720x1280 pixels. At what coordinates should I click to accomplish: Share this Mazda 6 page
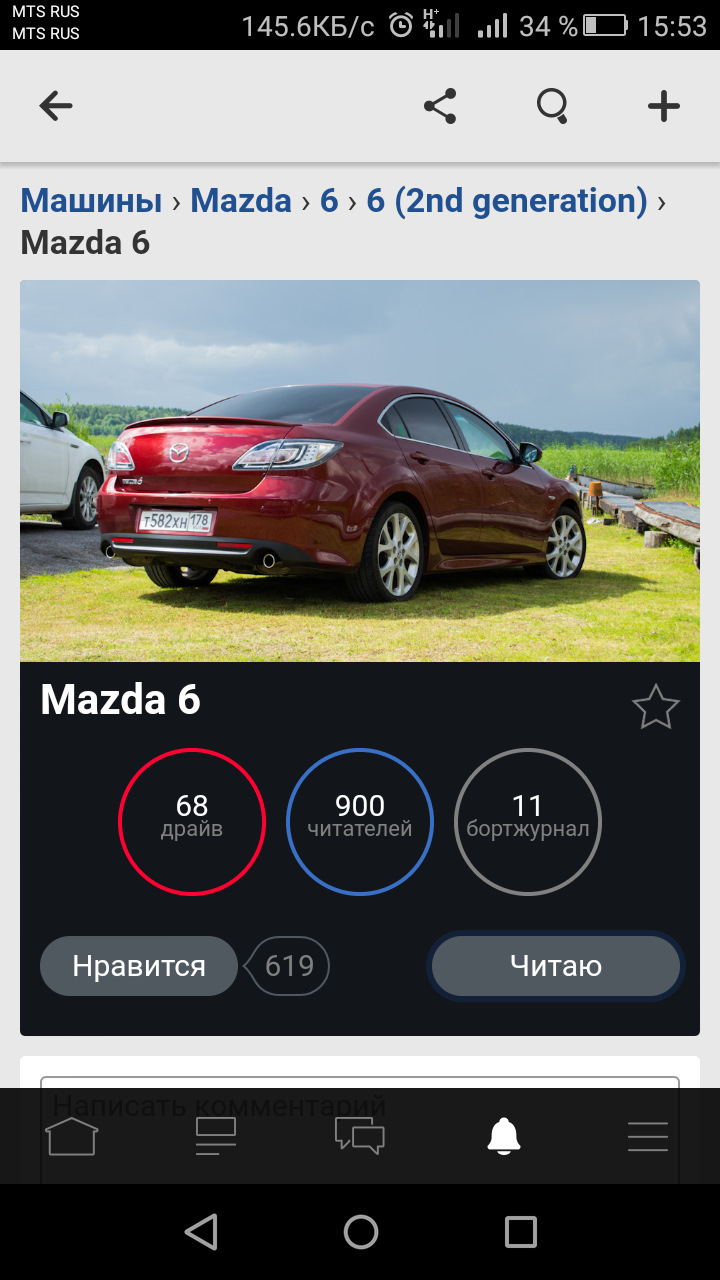click(440, 106)
